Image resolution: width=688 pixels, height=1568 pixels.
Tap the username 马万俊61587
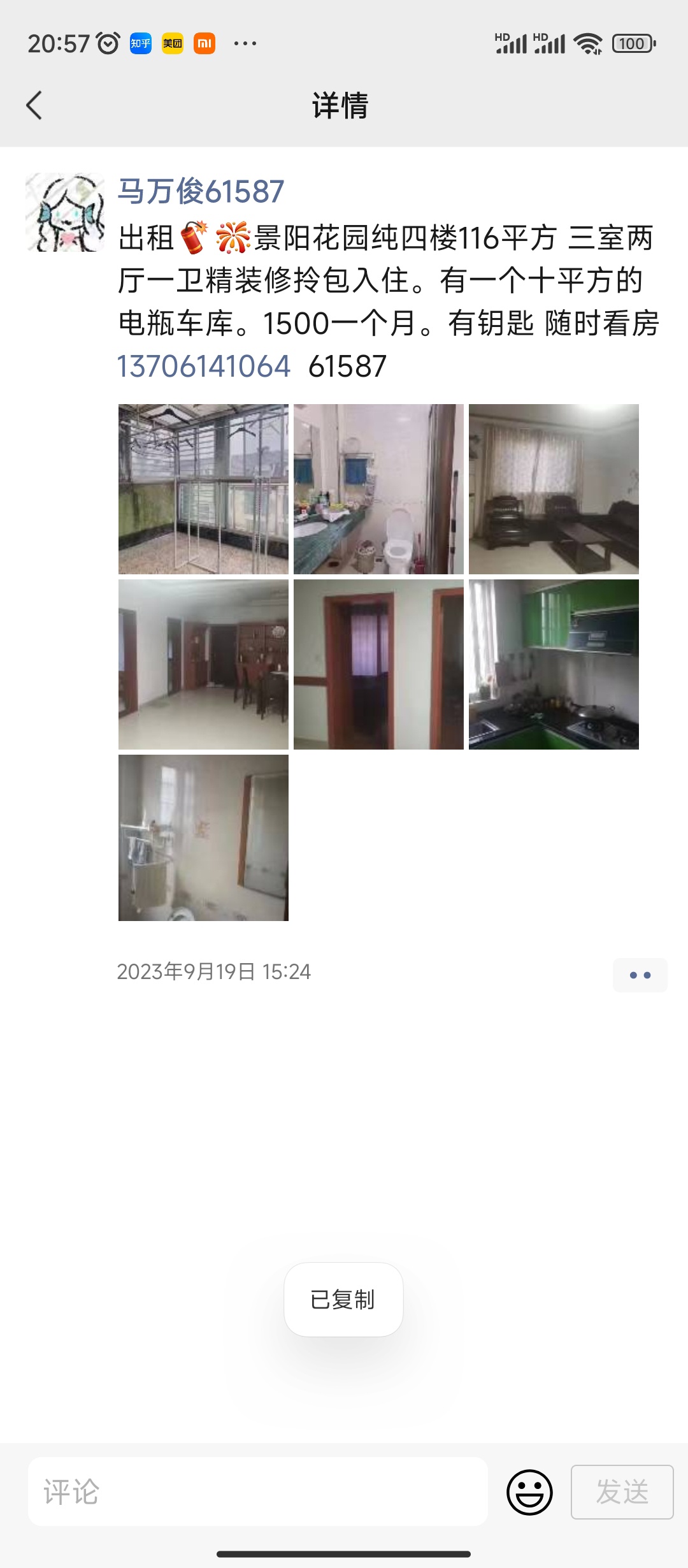[201, 191]
